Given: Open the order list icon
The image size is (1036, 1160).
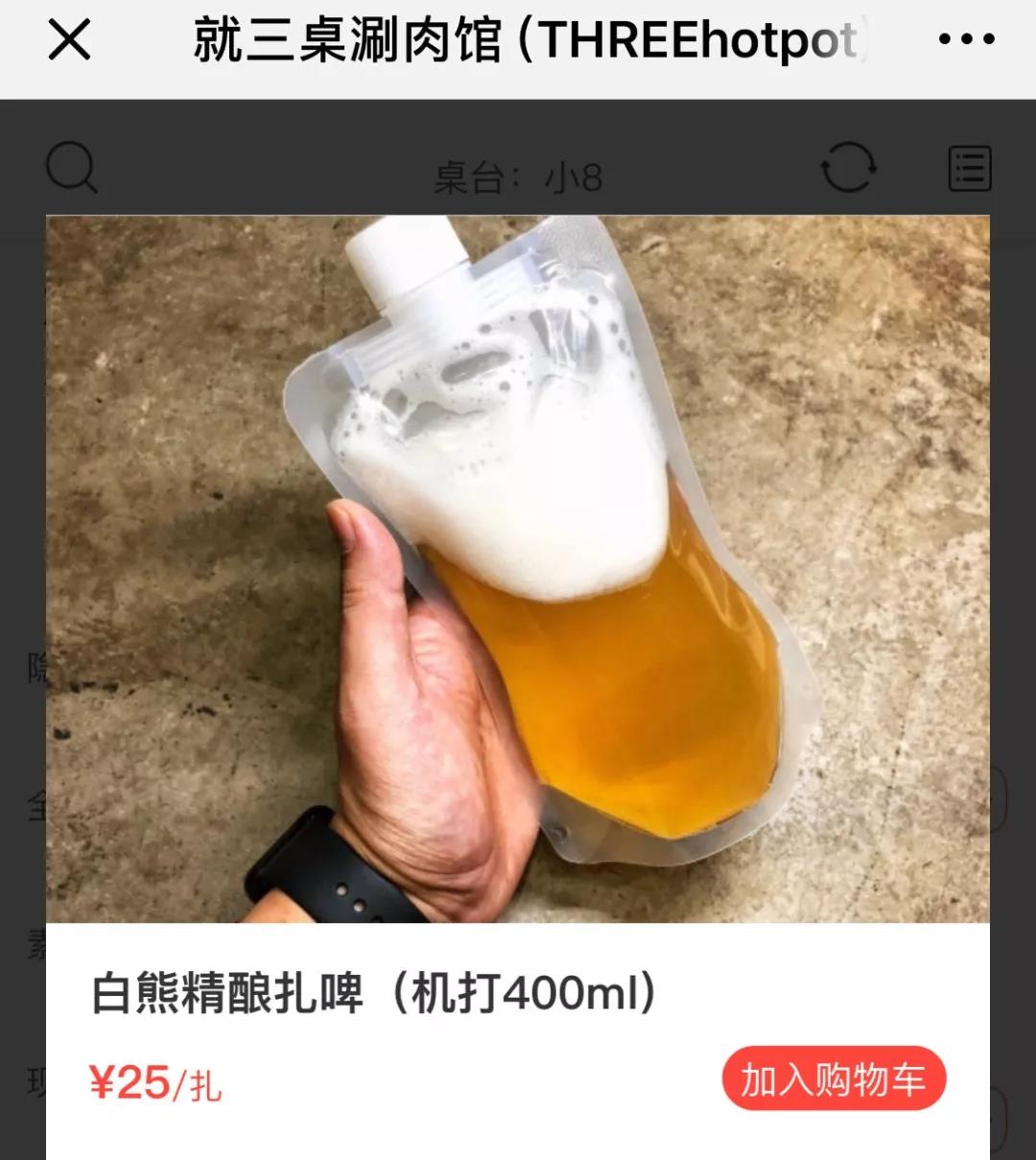Looking at the screenshot, I should click(969, 169).
